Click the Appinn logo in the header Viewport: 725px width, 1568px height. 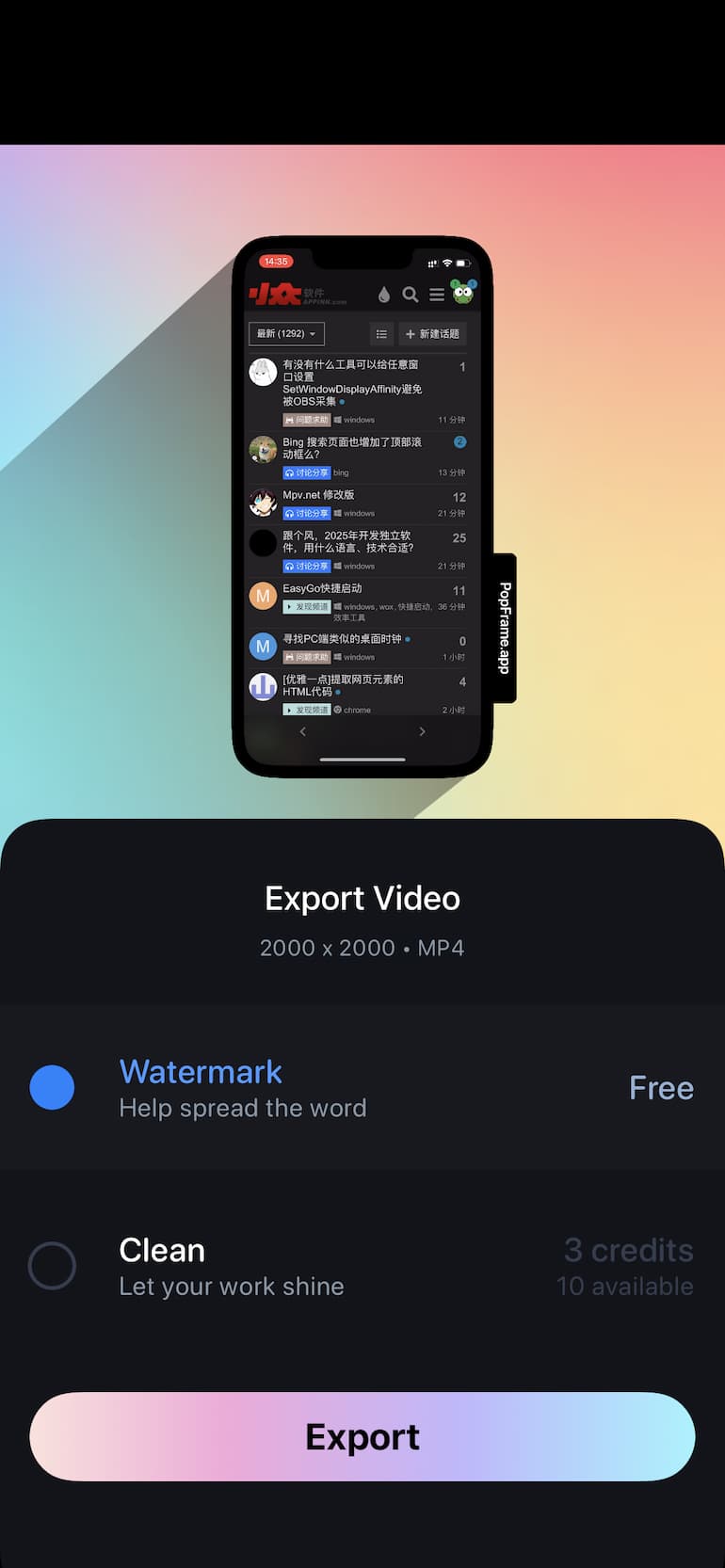click(x=275, y=295)
